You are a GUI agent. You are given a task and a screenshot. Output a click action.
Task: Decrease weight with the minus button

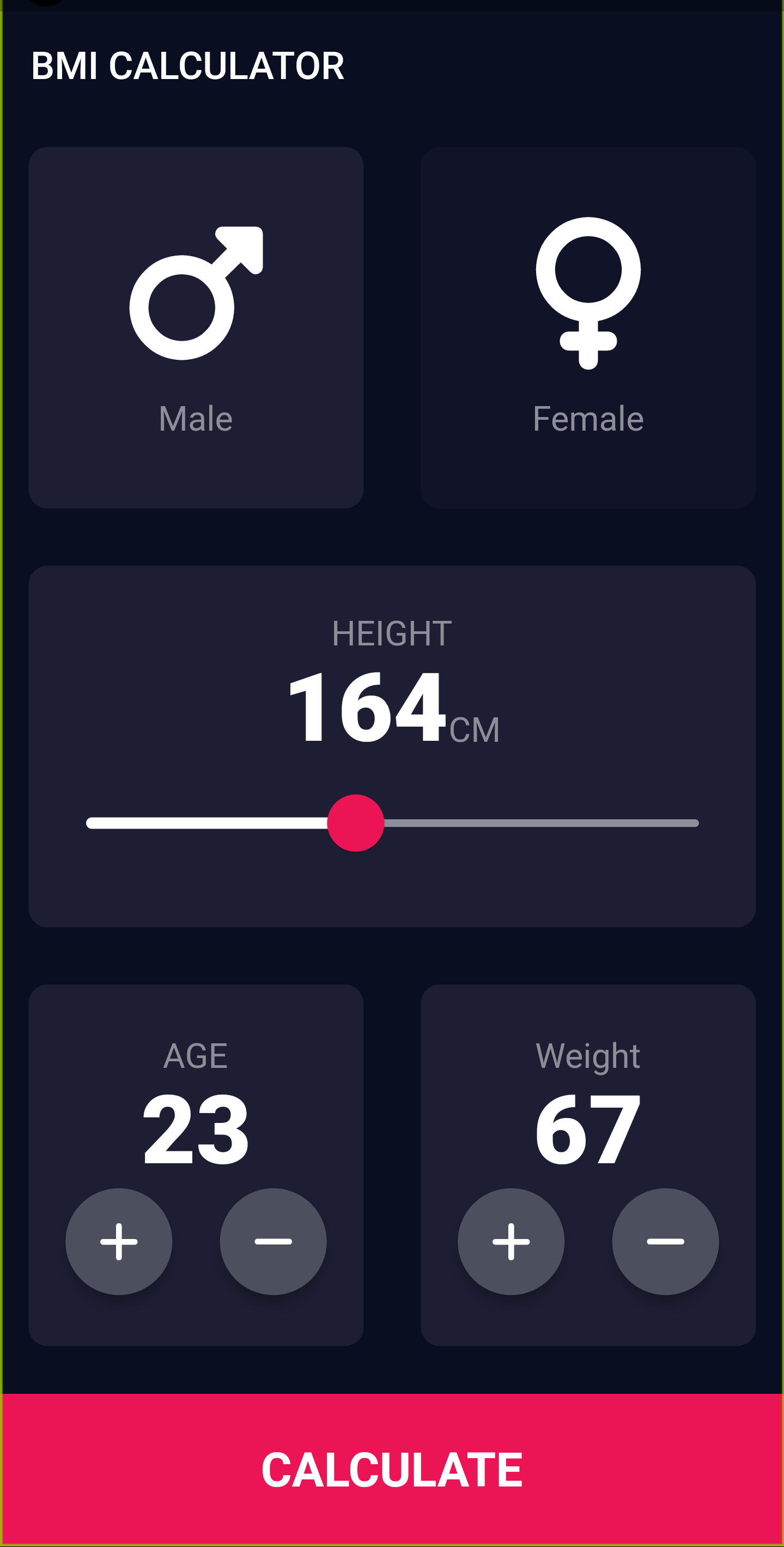click(x=665, y=1241)
